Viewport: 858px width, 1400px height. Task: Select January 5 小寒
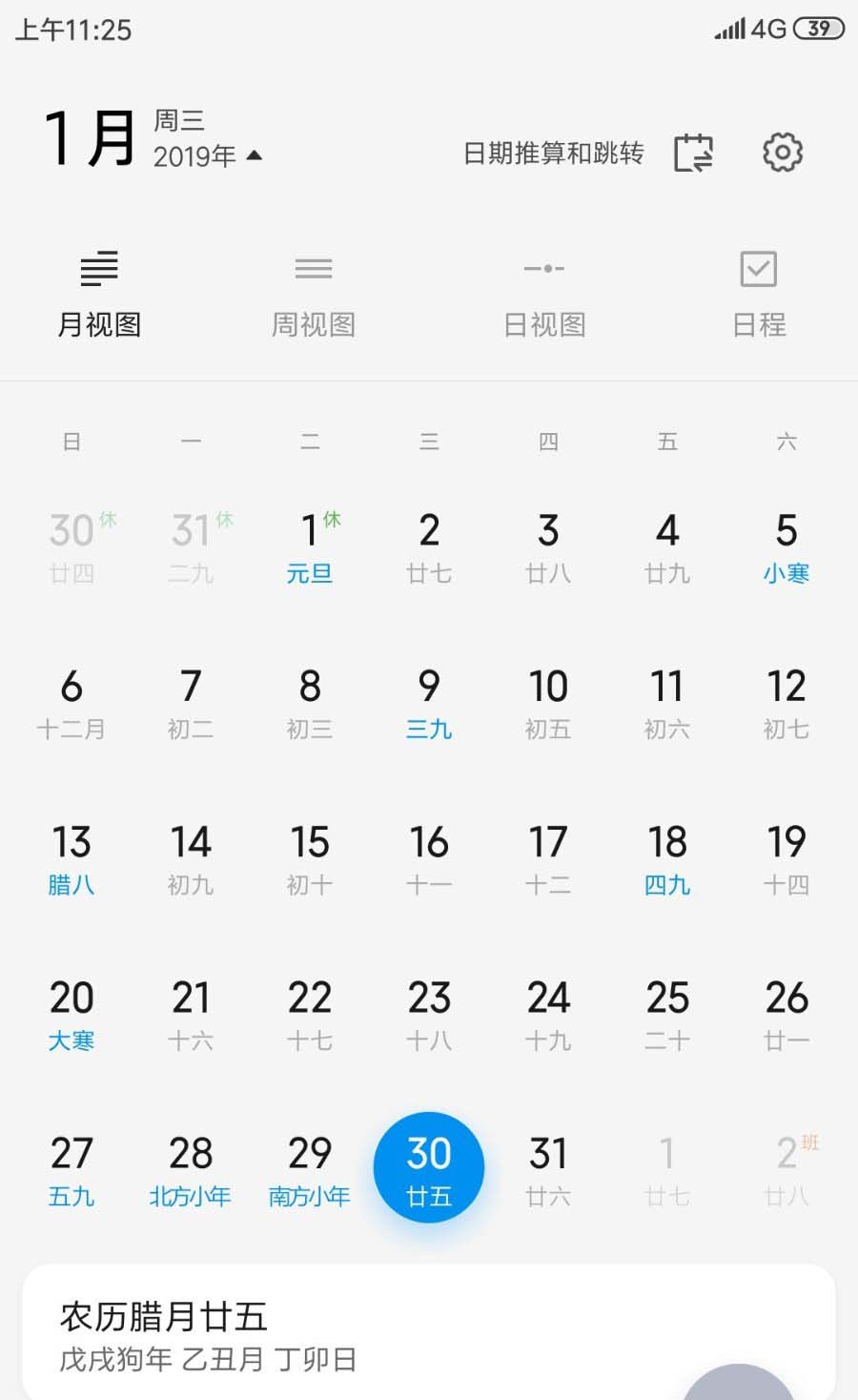coord(786,548)
